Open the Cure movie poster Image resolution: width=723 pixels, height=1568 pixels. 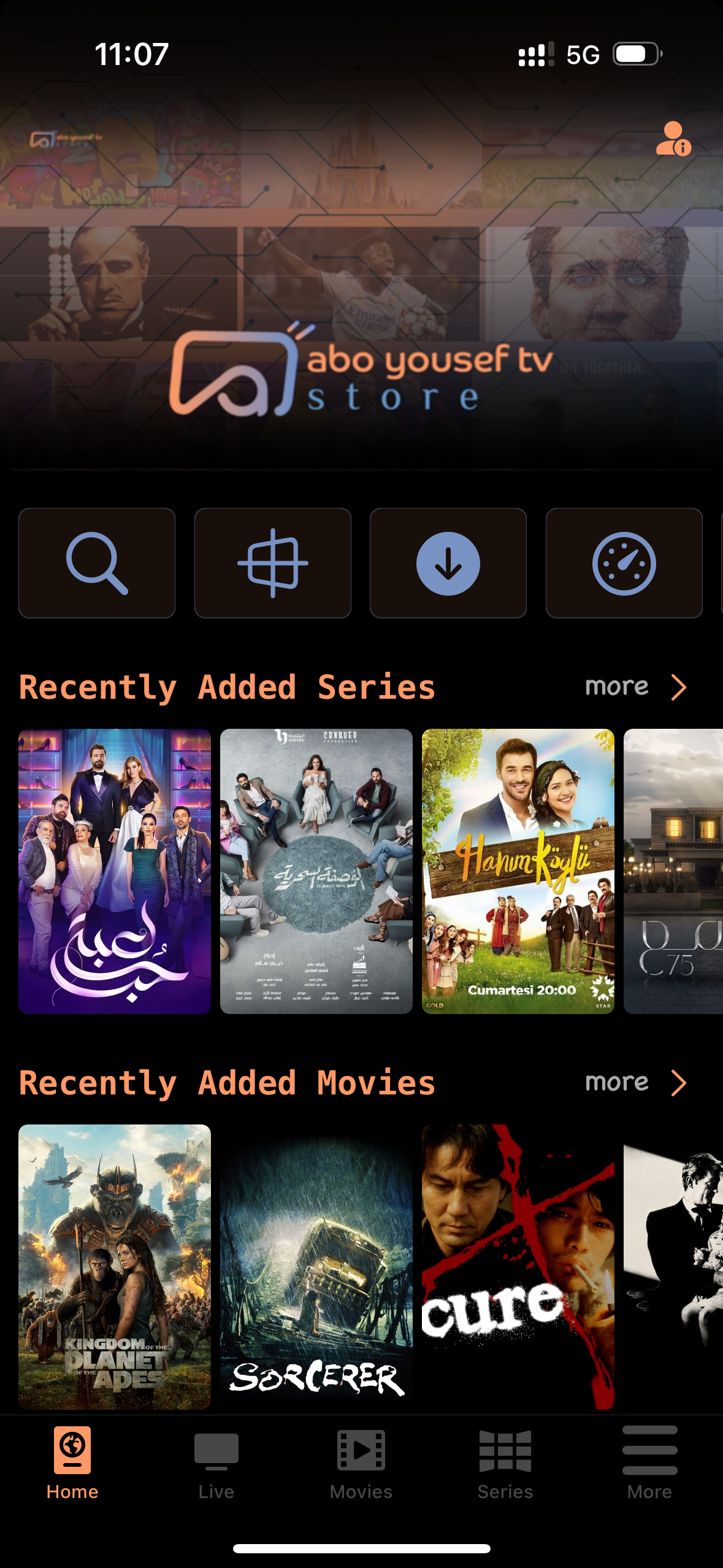pos(518,1267)
